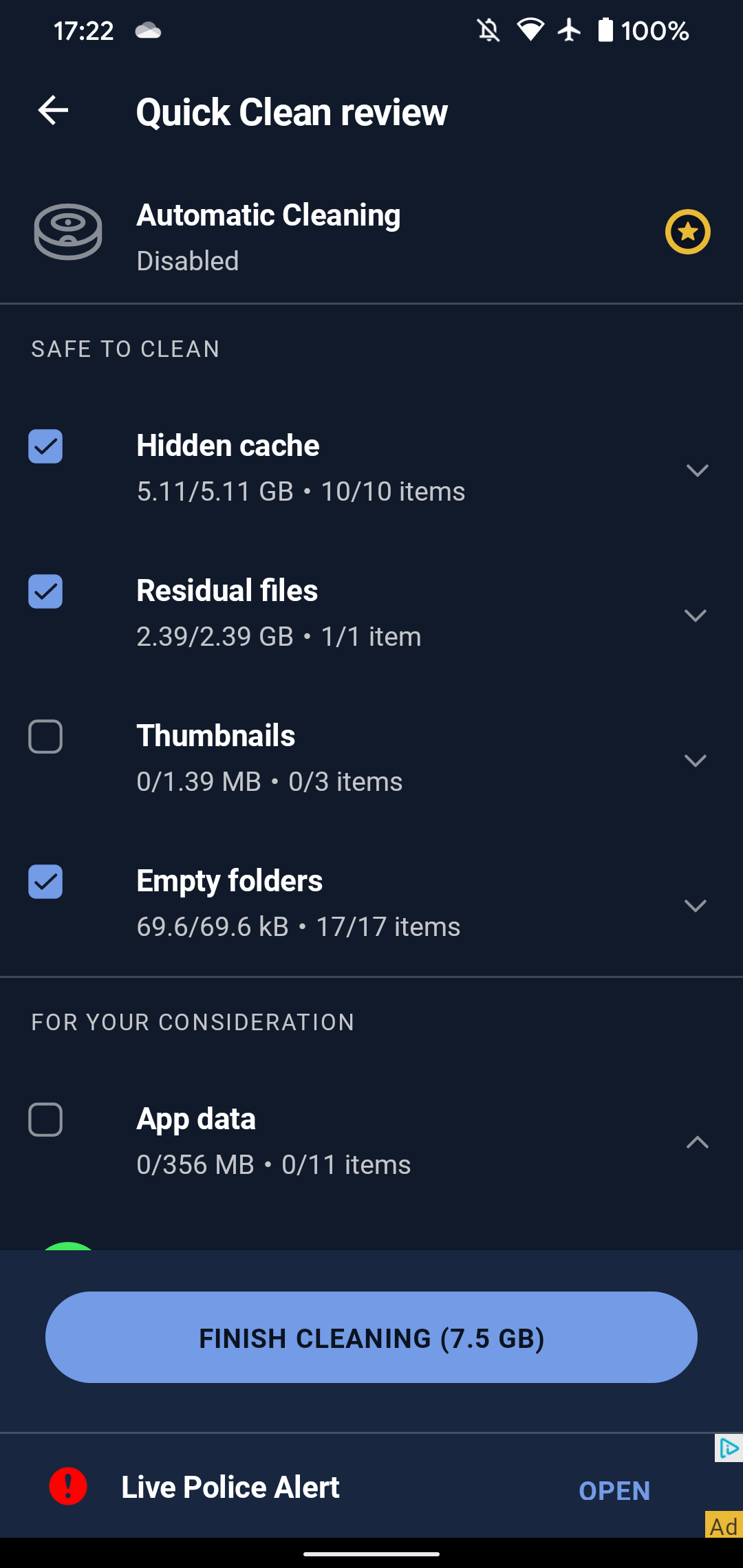Expand the Hidden cache details
Screen dimensions: 743x1568
(698, 470)
